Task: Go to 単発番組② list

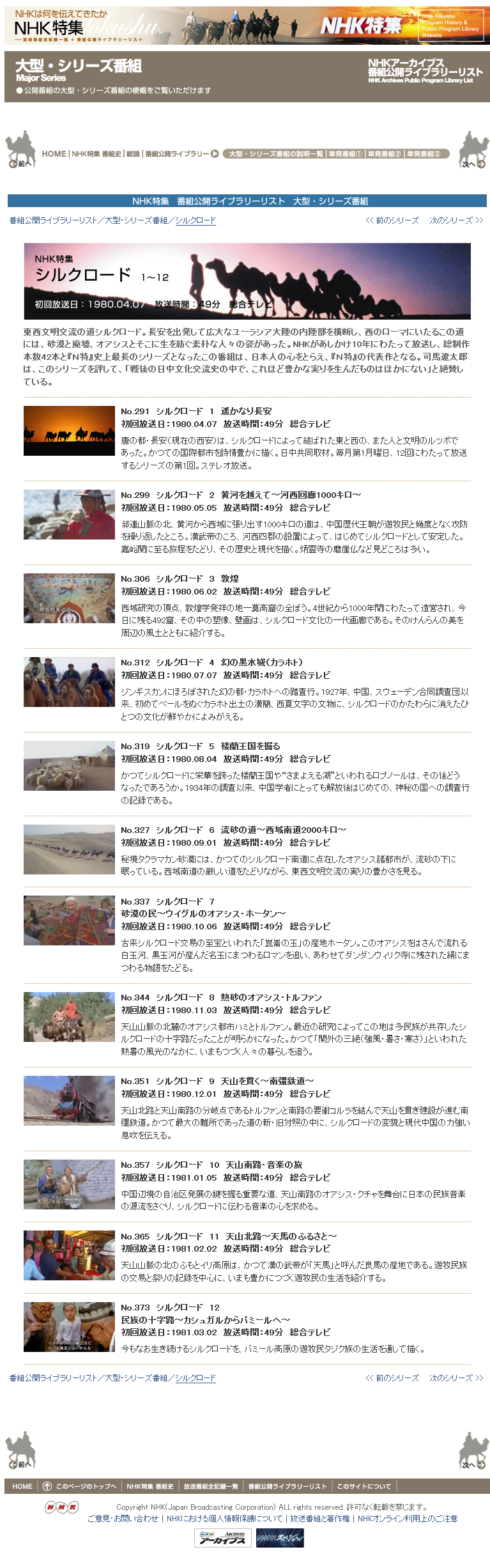Action: [x=385, y=154]
